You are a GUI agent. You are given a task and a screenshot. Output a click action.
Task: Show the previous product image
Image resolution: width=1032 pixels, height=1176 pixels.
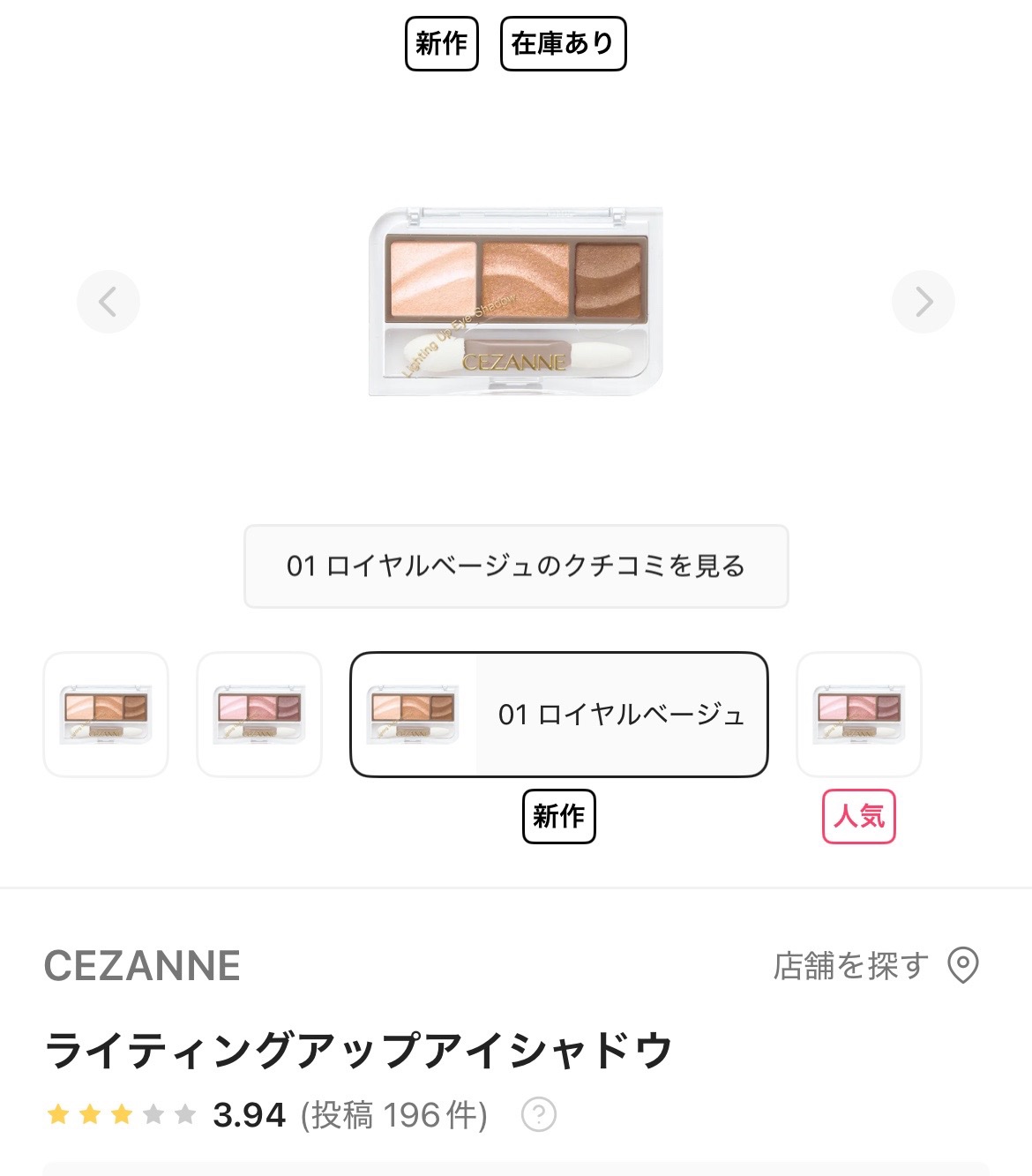(x=108, y=302)
